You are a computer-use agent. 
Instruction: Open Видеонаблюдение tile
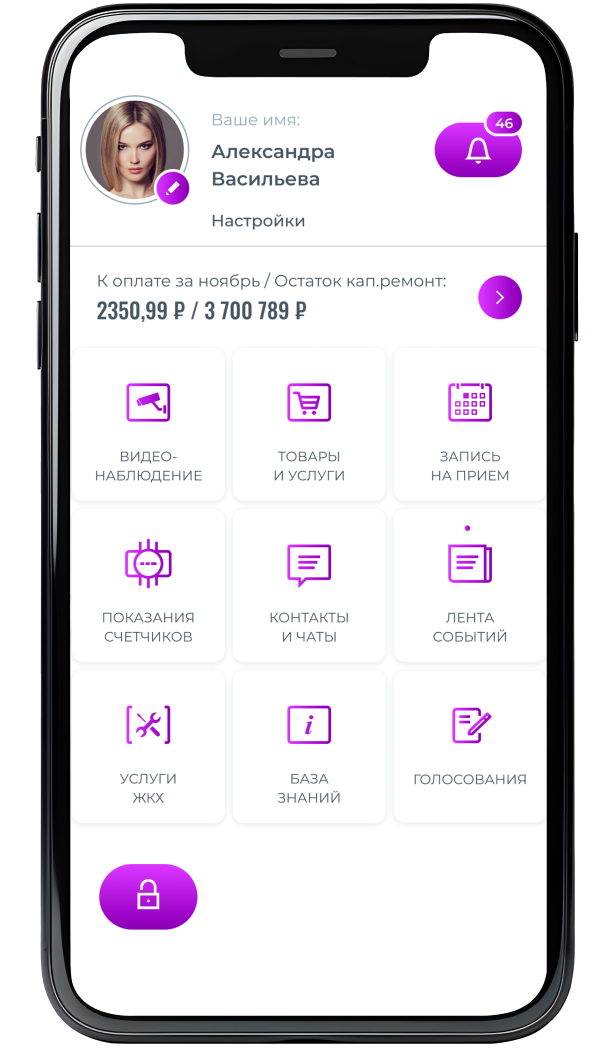click(x=148, y=424)
